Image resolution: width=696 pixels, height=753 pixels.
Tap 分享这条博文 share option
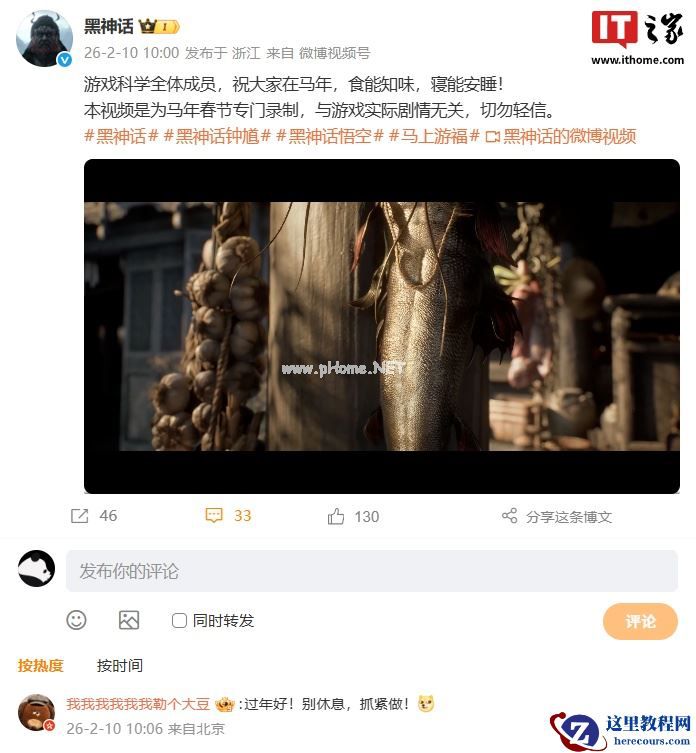coord(556,516)
